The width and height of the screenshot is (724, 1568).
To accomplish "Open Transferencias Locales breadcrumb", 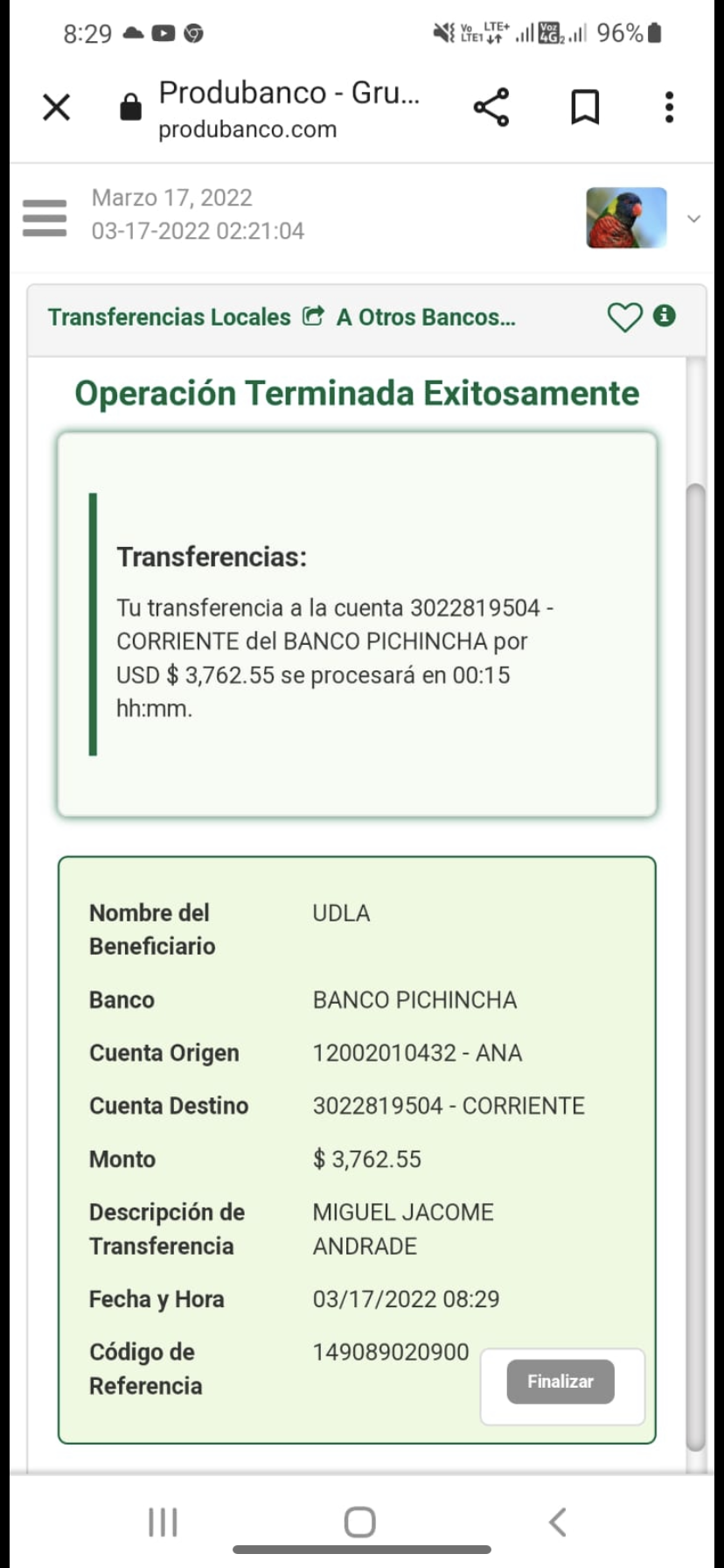I will click(x=170, y=317).
